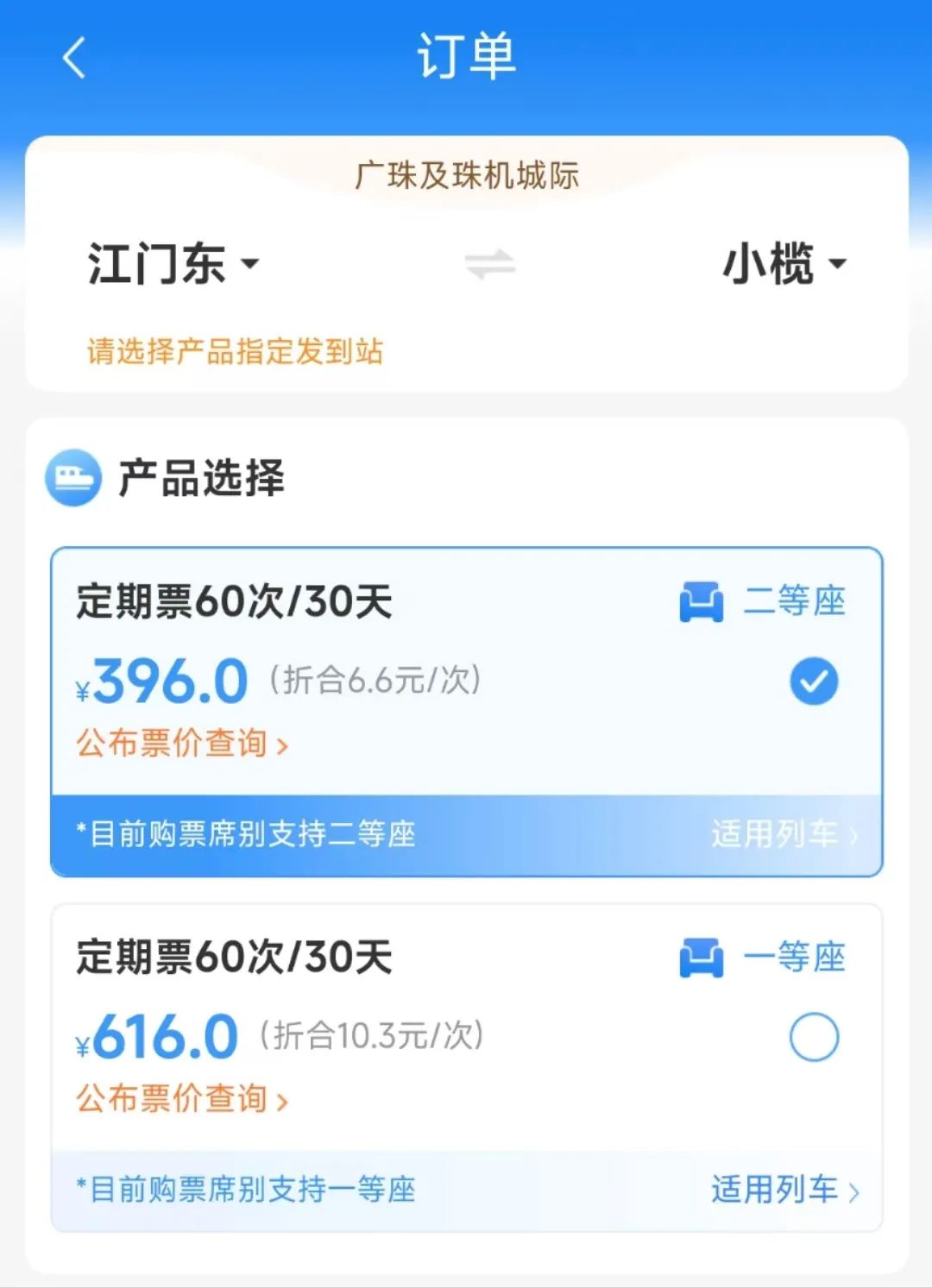Swap departure and arrival stations
932x1288 pixels.
pos(489,264)
